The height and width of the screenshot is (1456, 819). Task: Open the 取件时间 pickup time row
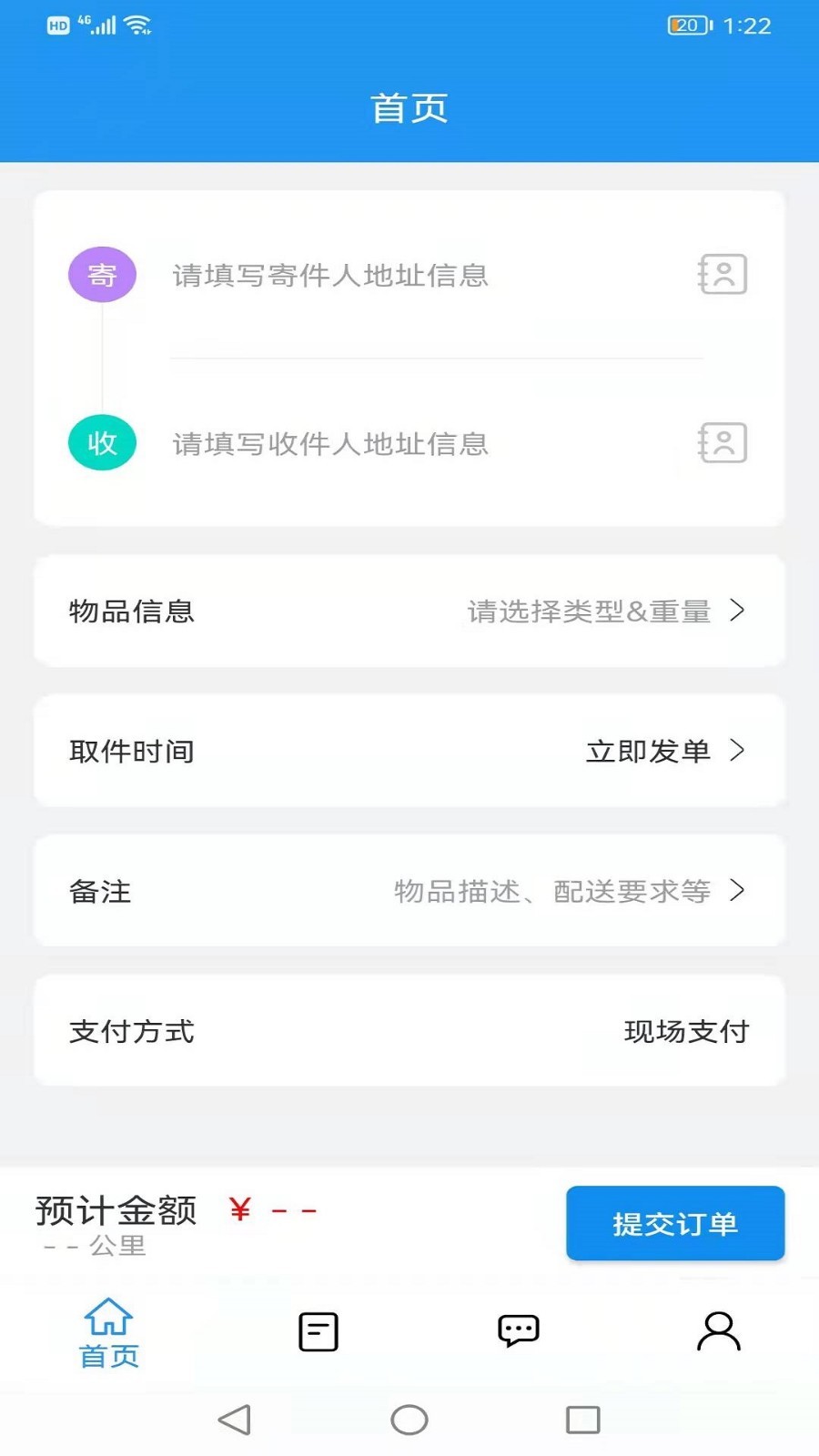pyautogui.click(x=409, y=751)
